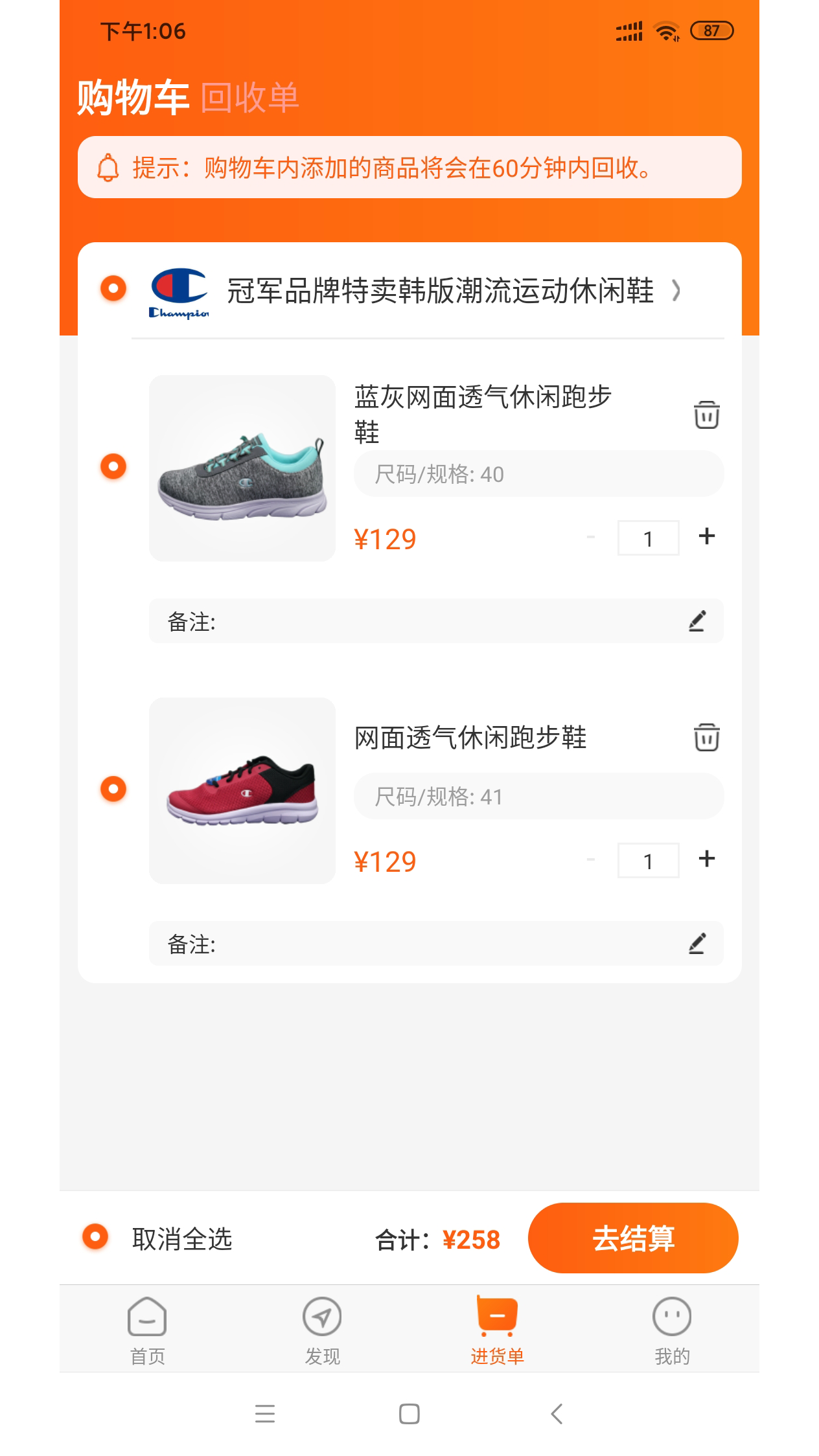819x1456 pixels.
Task: Deselect the red running shoes item
Action: click(x=113, y=789)
